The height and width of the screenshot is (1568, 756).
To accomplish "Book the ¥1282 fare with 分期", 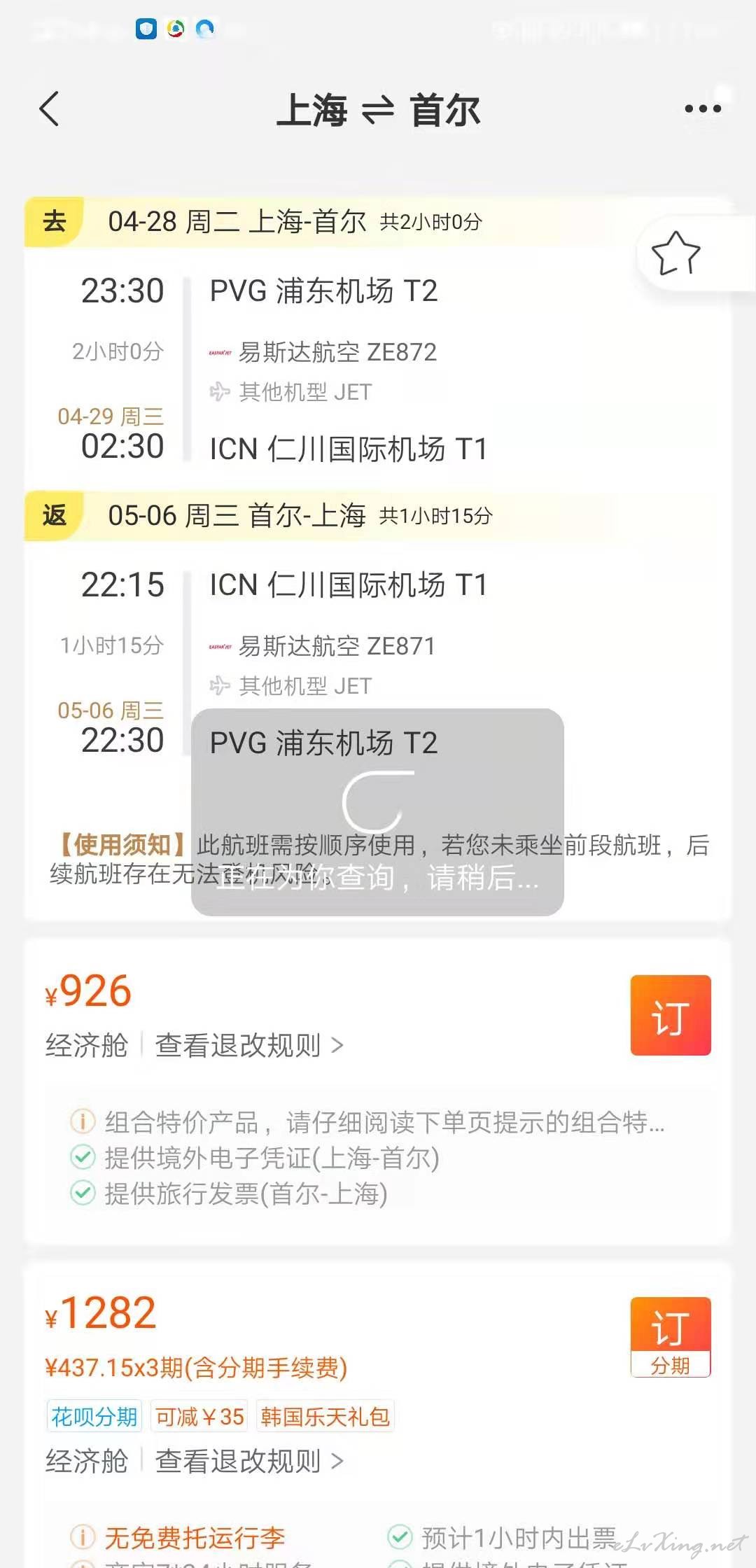I will point(671,1337).
